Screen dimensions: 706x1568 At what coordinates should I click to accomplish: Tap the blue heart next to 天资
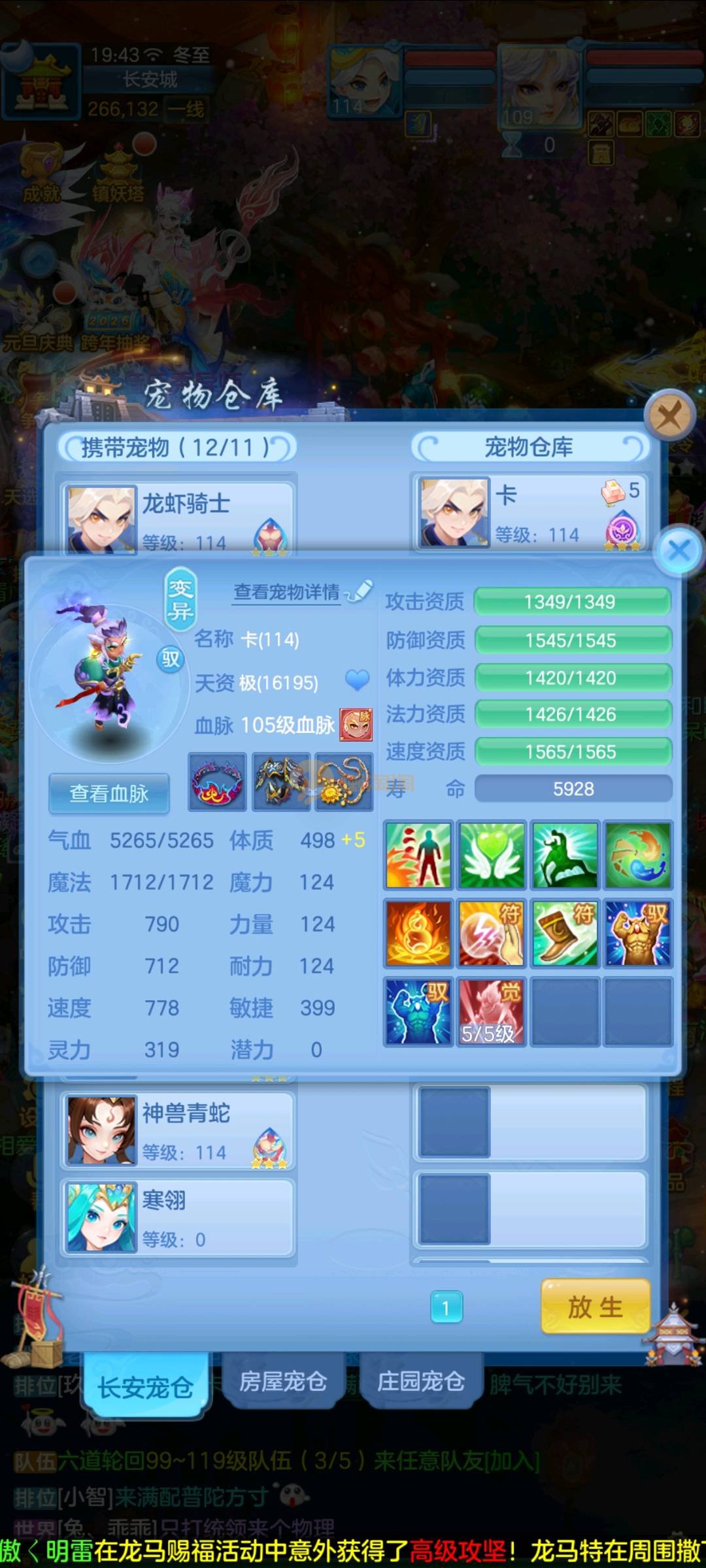[357, 680]
